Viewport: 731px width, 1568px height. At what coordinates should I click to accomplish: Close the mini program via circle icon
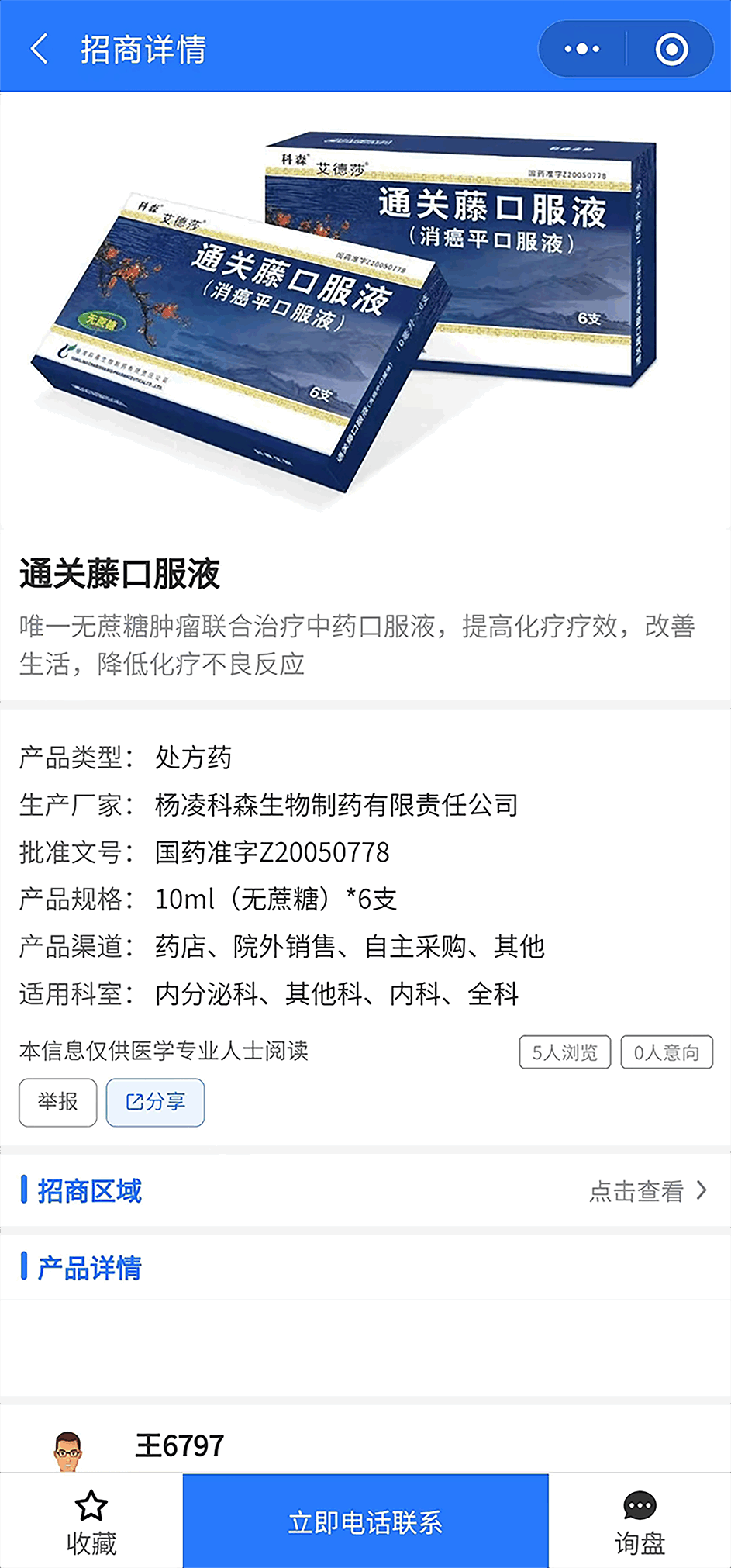tap(671, 49)
